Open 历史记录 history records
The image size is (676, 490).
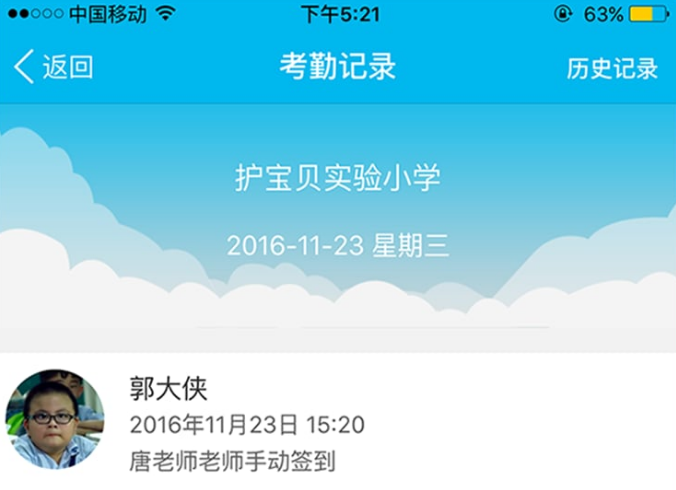coord(612,68)
